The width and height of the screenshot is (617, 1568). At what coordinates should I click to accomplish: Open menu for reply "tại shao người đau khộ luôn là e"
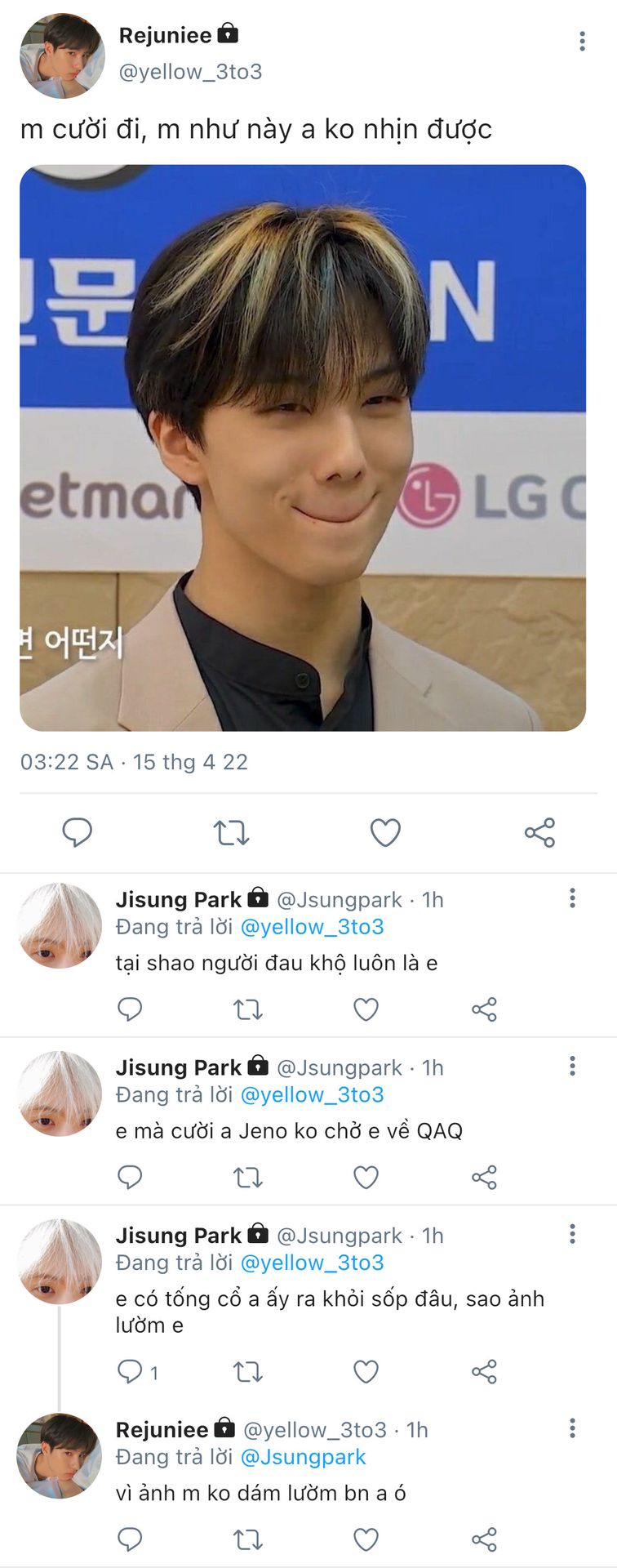click(x=572, y=898)
